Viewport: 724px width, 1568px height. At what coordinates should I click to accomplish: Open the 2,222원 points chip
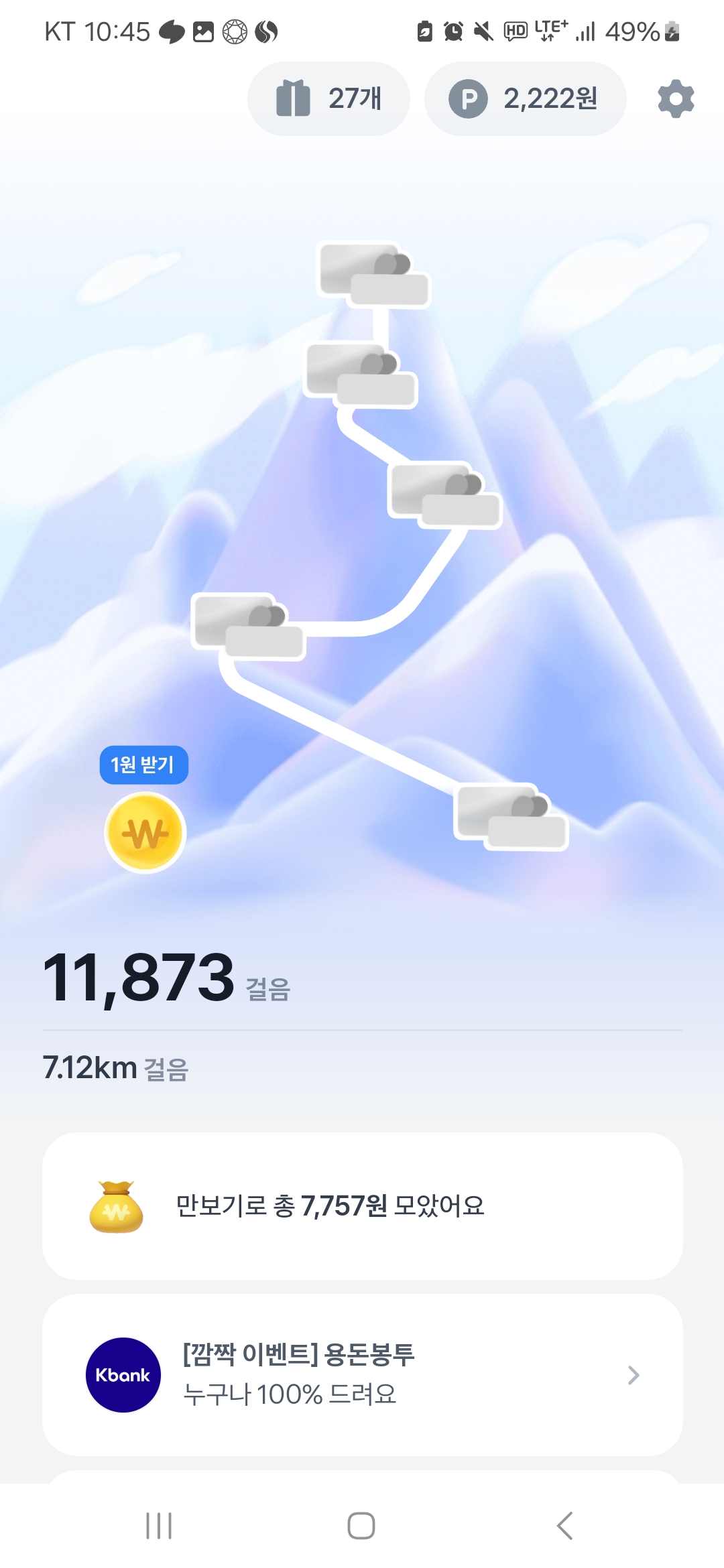(525, 99)
